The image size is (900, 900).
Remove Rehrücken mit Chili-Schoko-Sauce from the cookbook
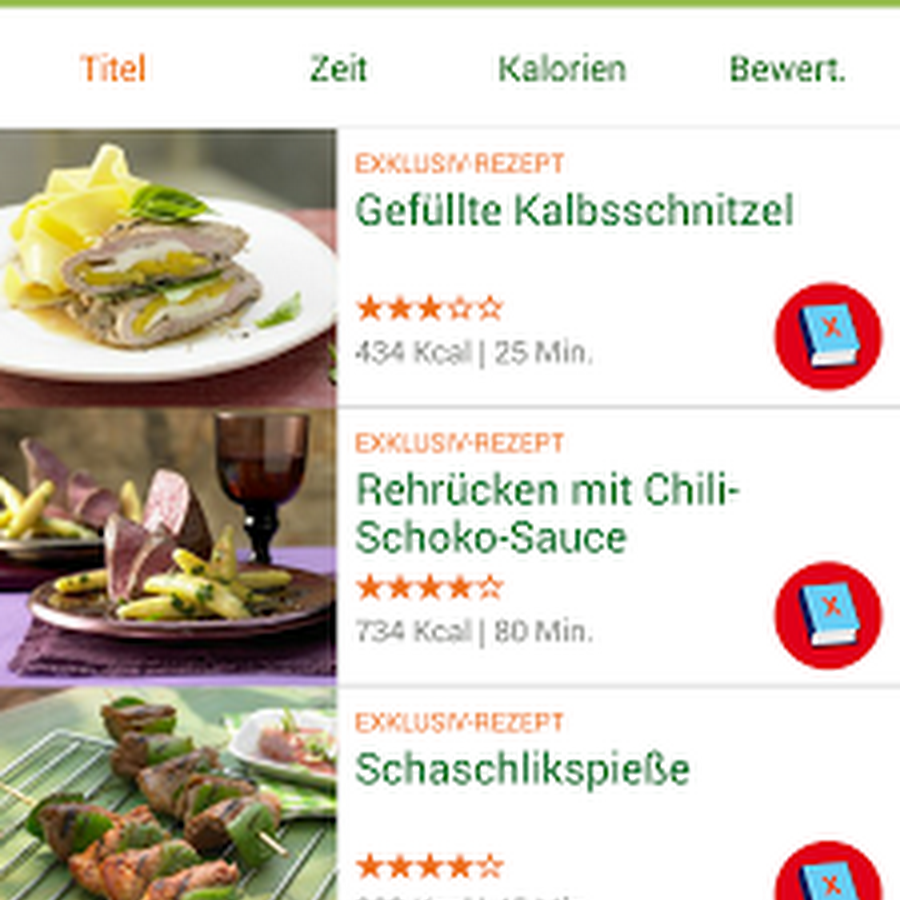coord(828,615)
